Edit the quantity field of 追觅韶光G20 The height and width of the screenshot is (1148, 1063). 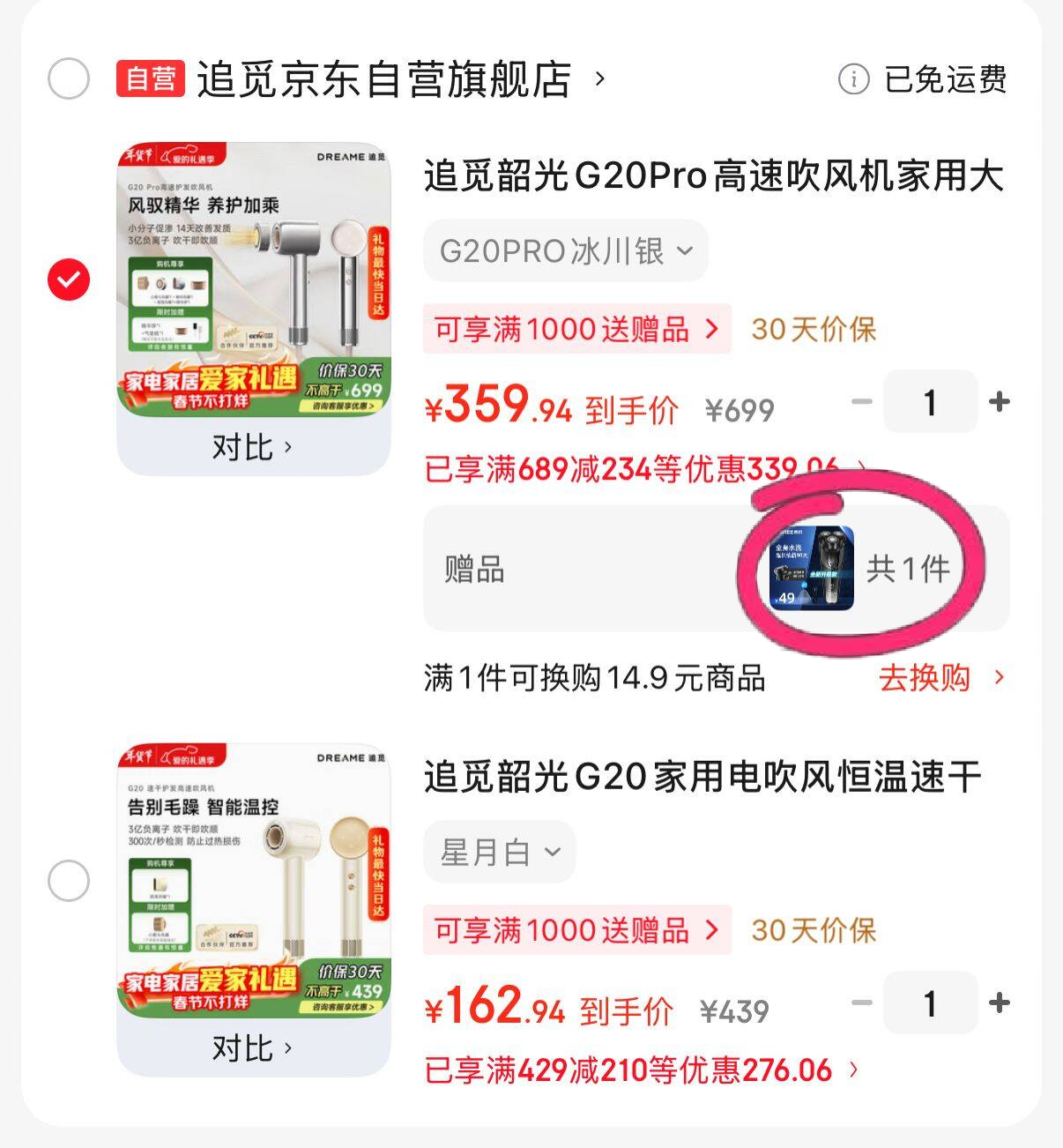pyautogui.click(x=930, y=1003)
